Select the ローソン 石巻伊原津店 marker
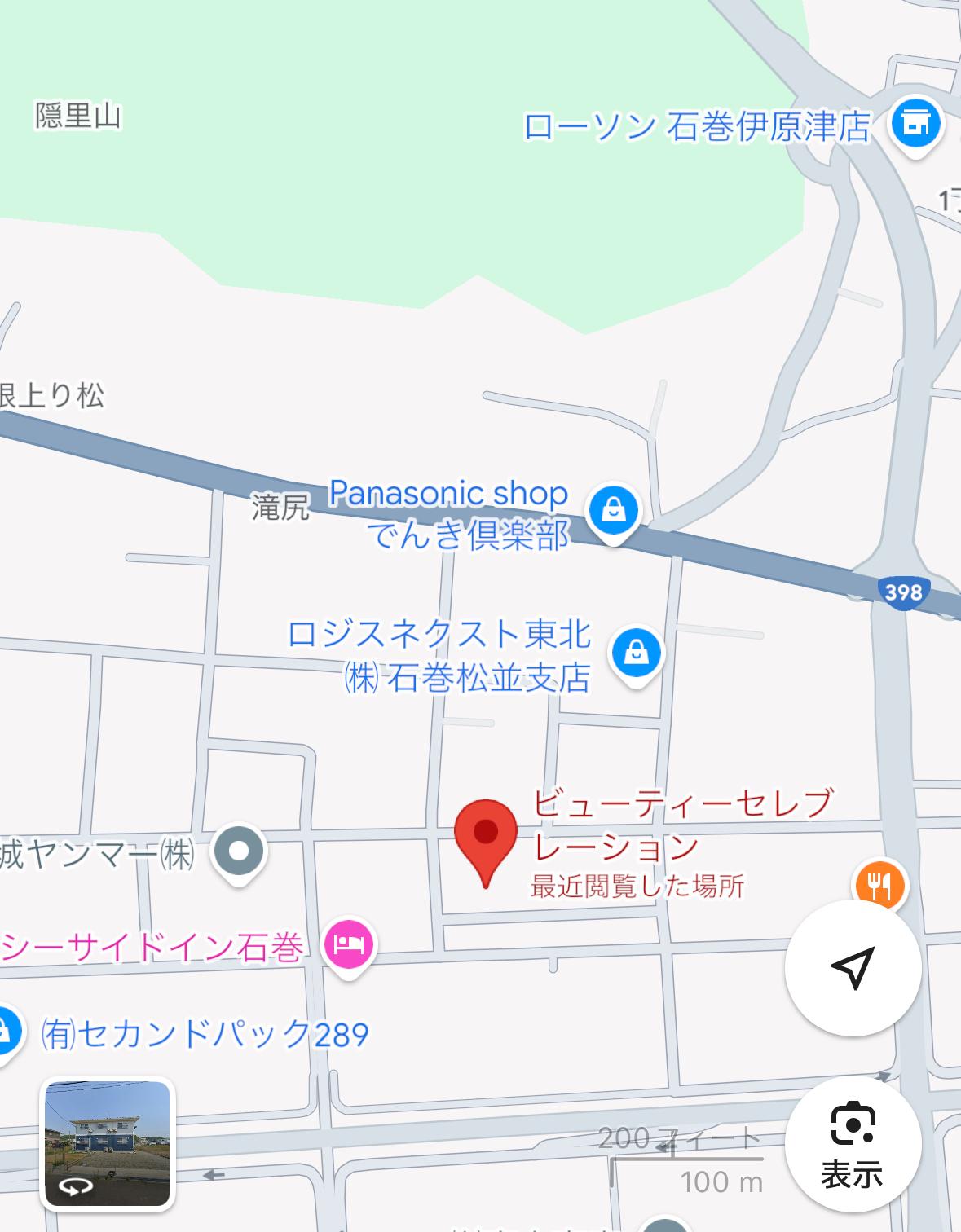The height and width of the screenshot is (1232, 961). tap(915, 124)
